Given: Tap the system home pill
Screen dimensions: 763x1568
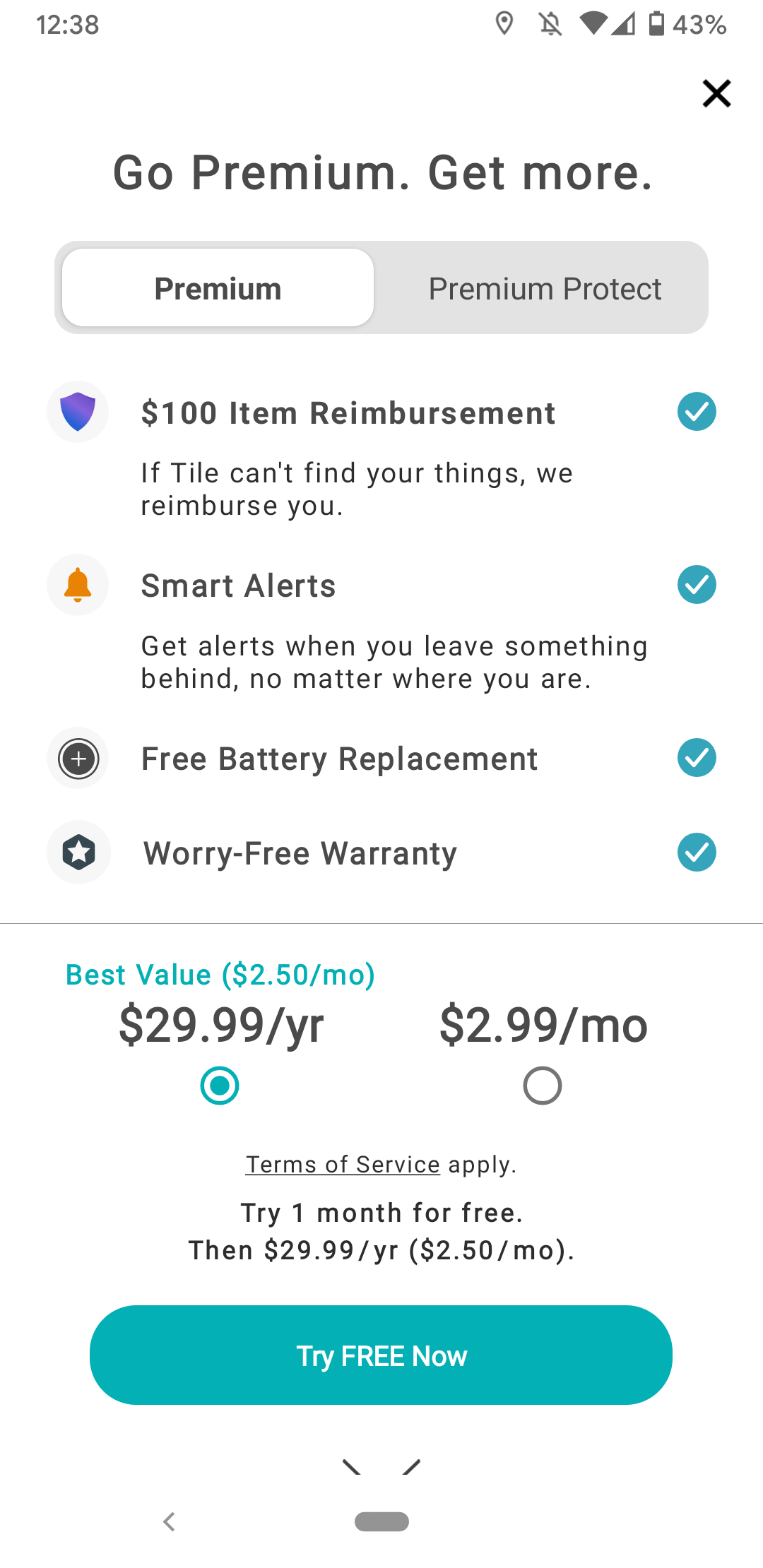Looking at the screenshot, I should pos(381,1521).
